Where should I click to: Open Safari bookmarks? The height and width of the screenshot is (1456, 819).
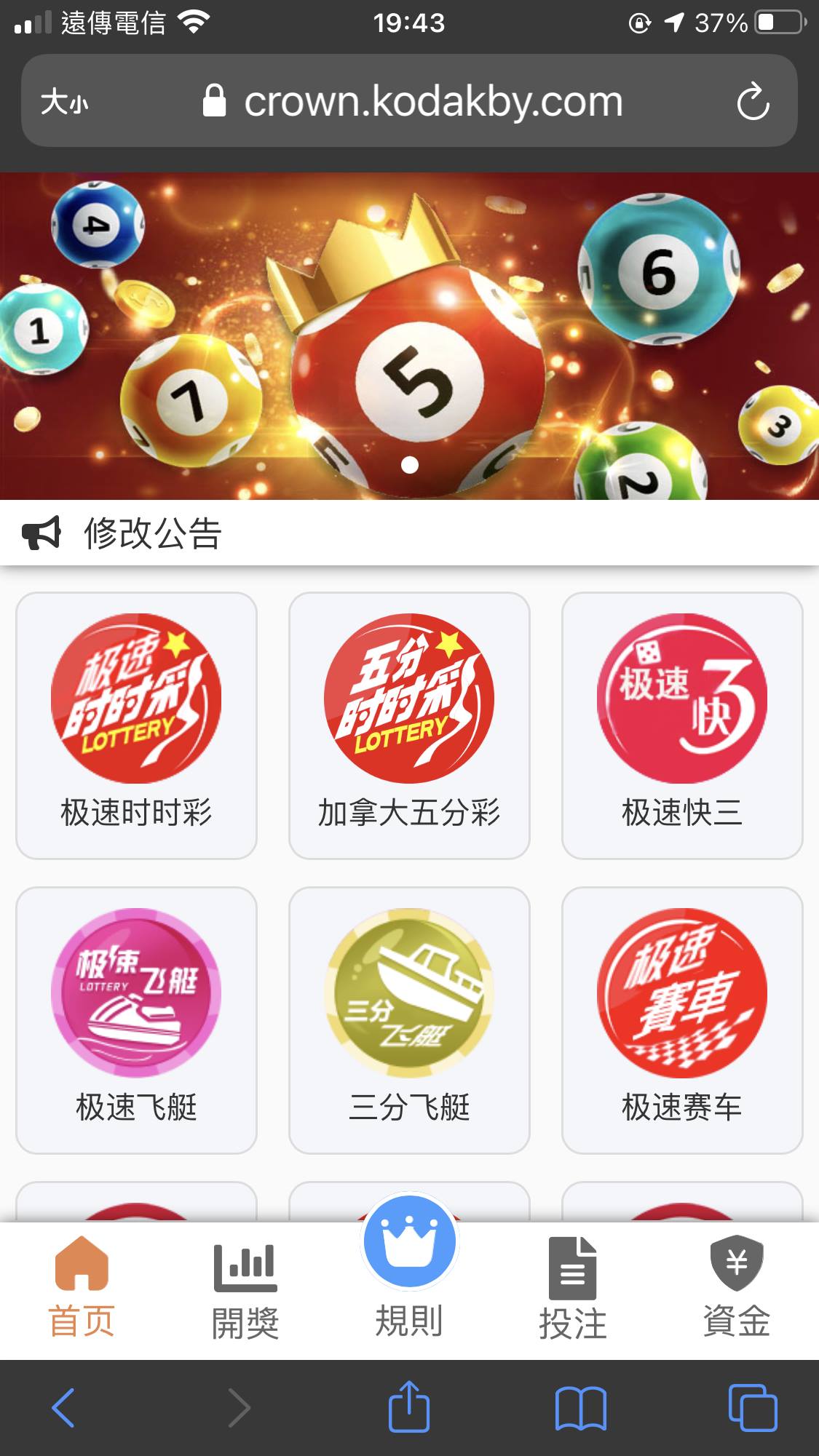coord(580,1407)
